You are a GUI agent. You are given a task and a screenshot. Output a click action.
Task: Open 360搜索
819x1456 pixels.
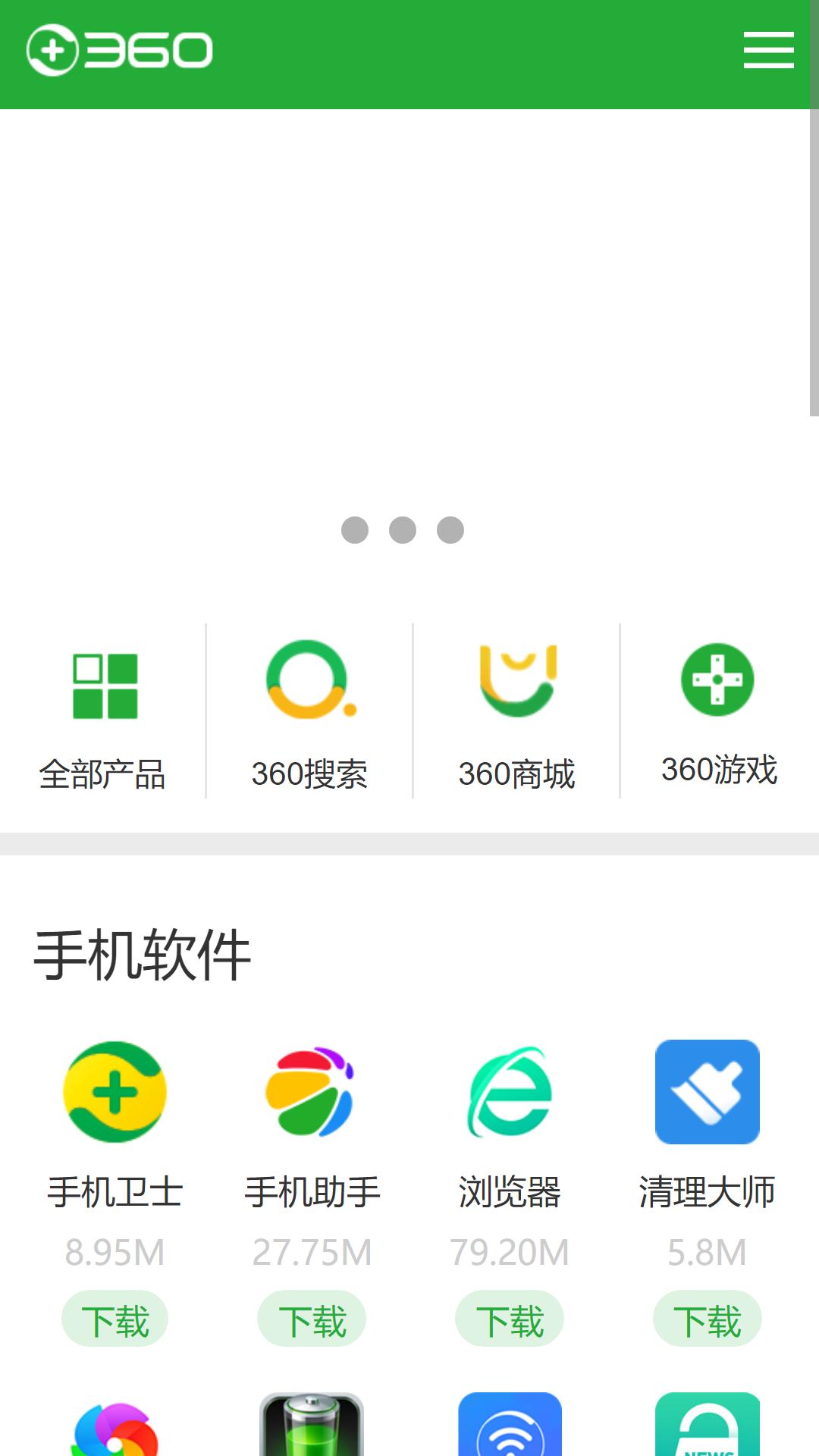click(x=309, y=716)
